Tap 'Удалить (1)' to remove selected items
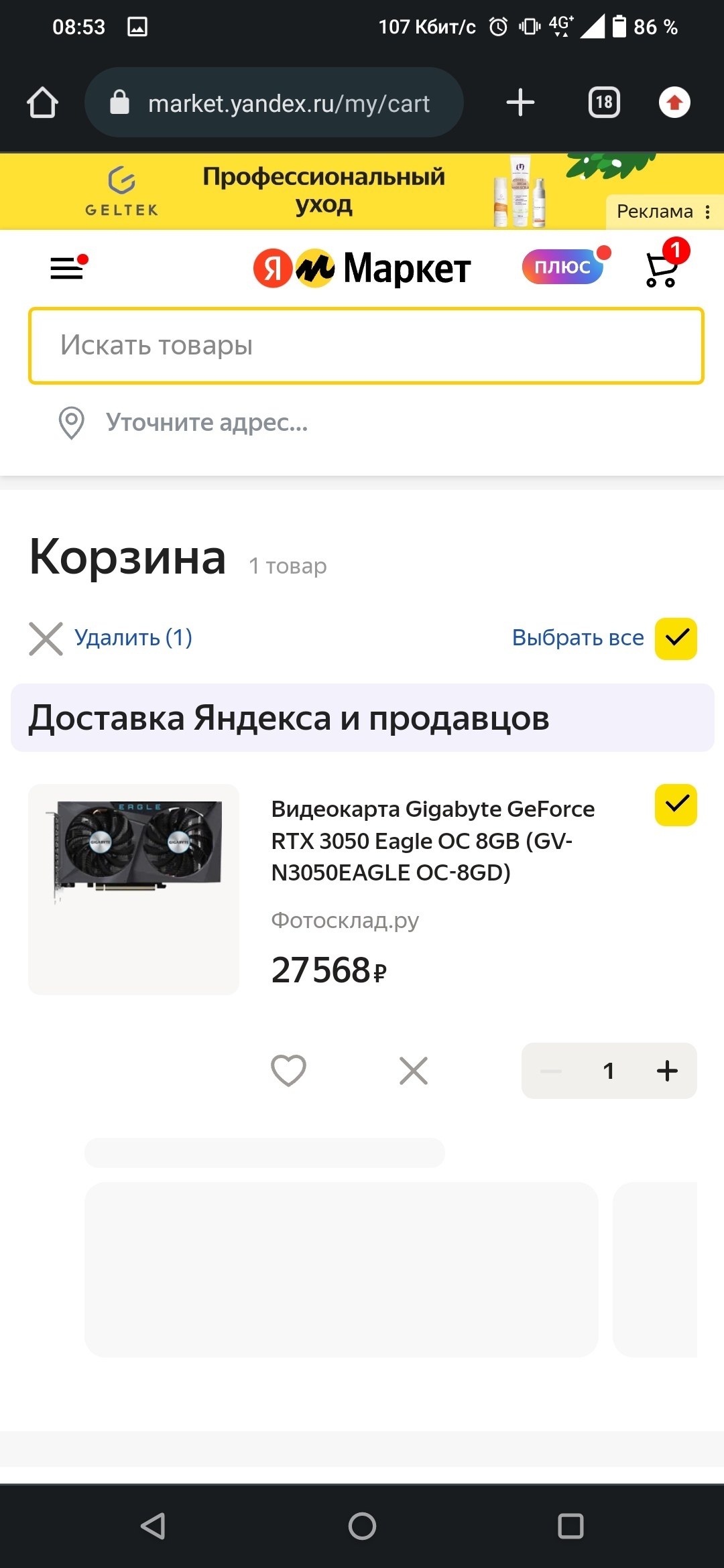The image size is (724, 1568). 133,637
